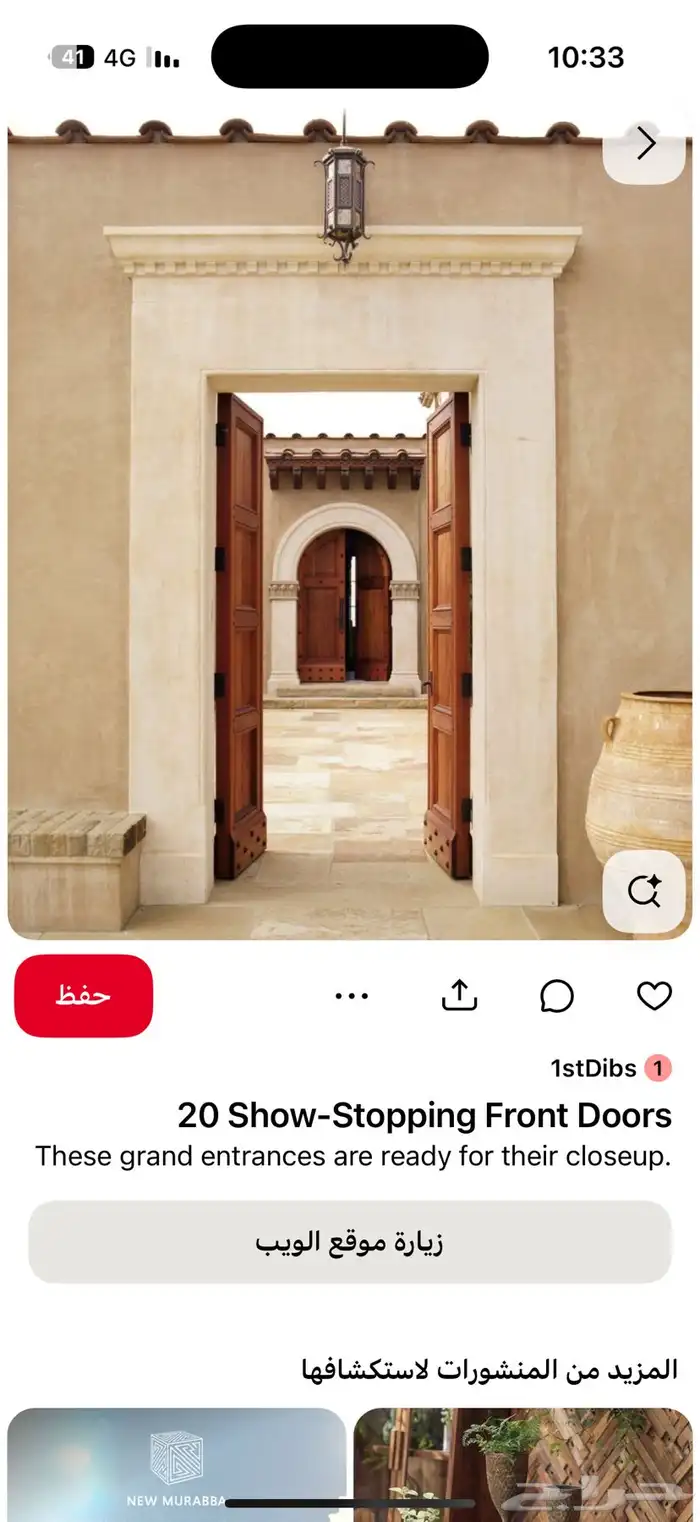Viewport: 700px width, 1522px height.
Task: Open the New Murabba related pin
Action: tap(176, 1465)
